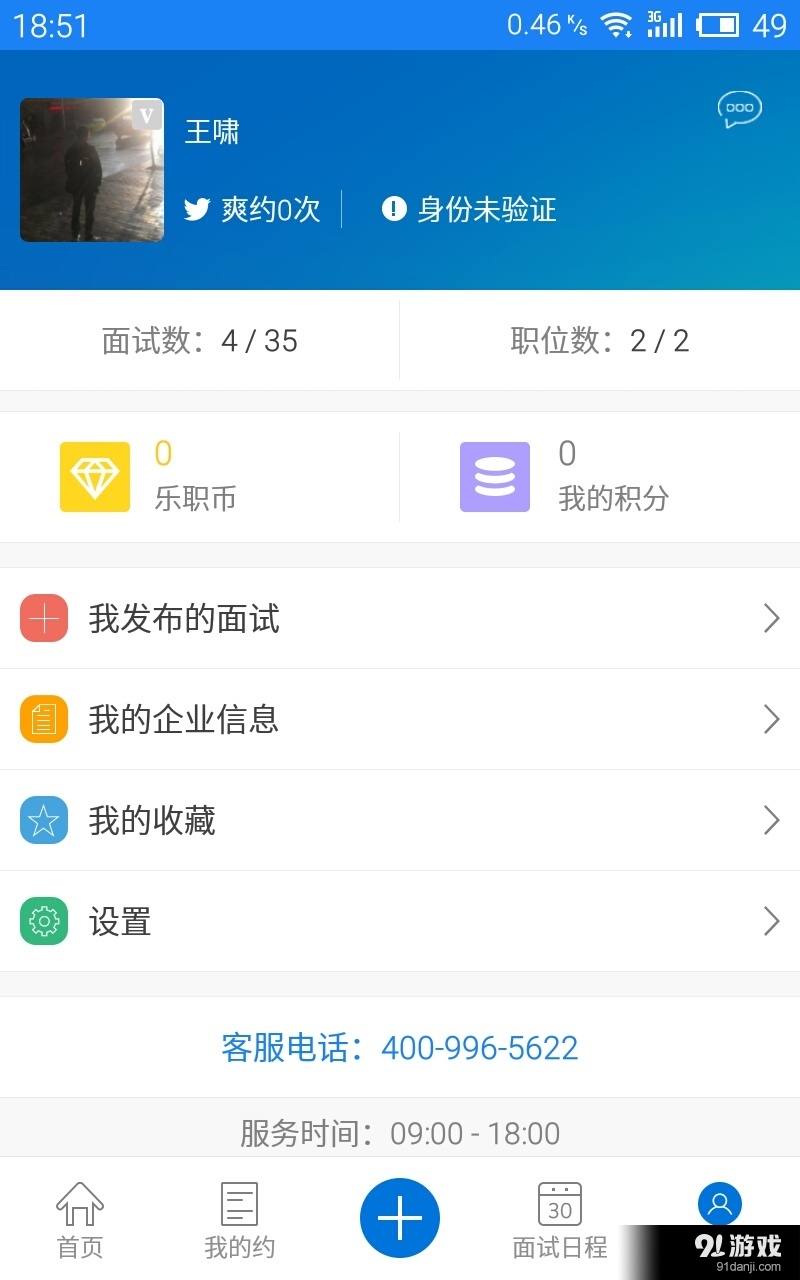
Task: Click the yellow diamond 乐职币 icon
Action: pyautogui.click(x=94, y=476)
